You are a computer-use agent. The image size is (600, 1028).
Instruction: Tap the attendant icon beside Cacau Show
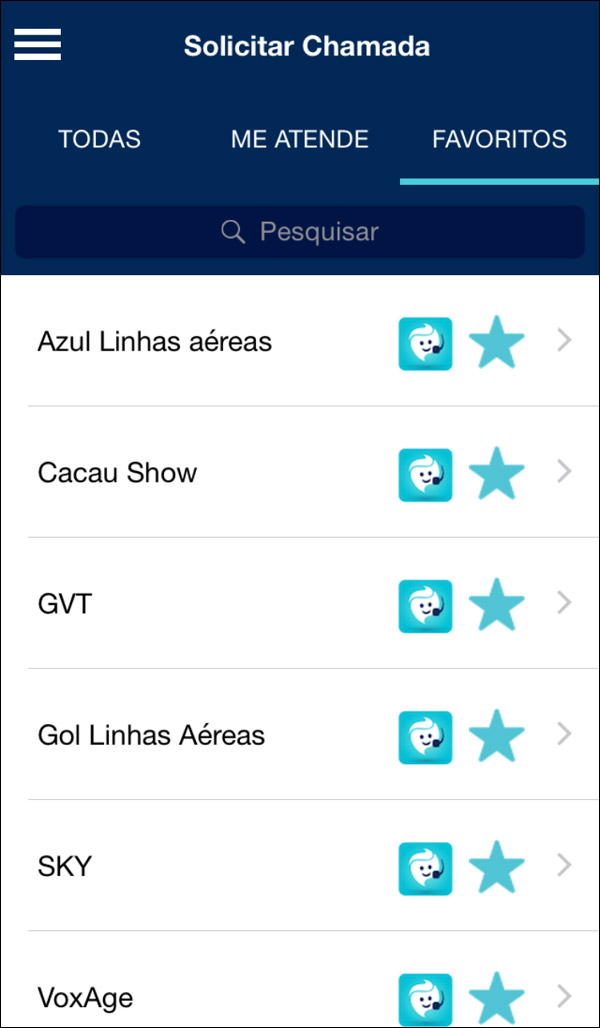coord(426,475)
